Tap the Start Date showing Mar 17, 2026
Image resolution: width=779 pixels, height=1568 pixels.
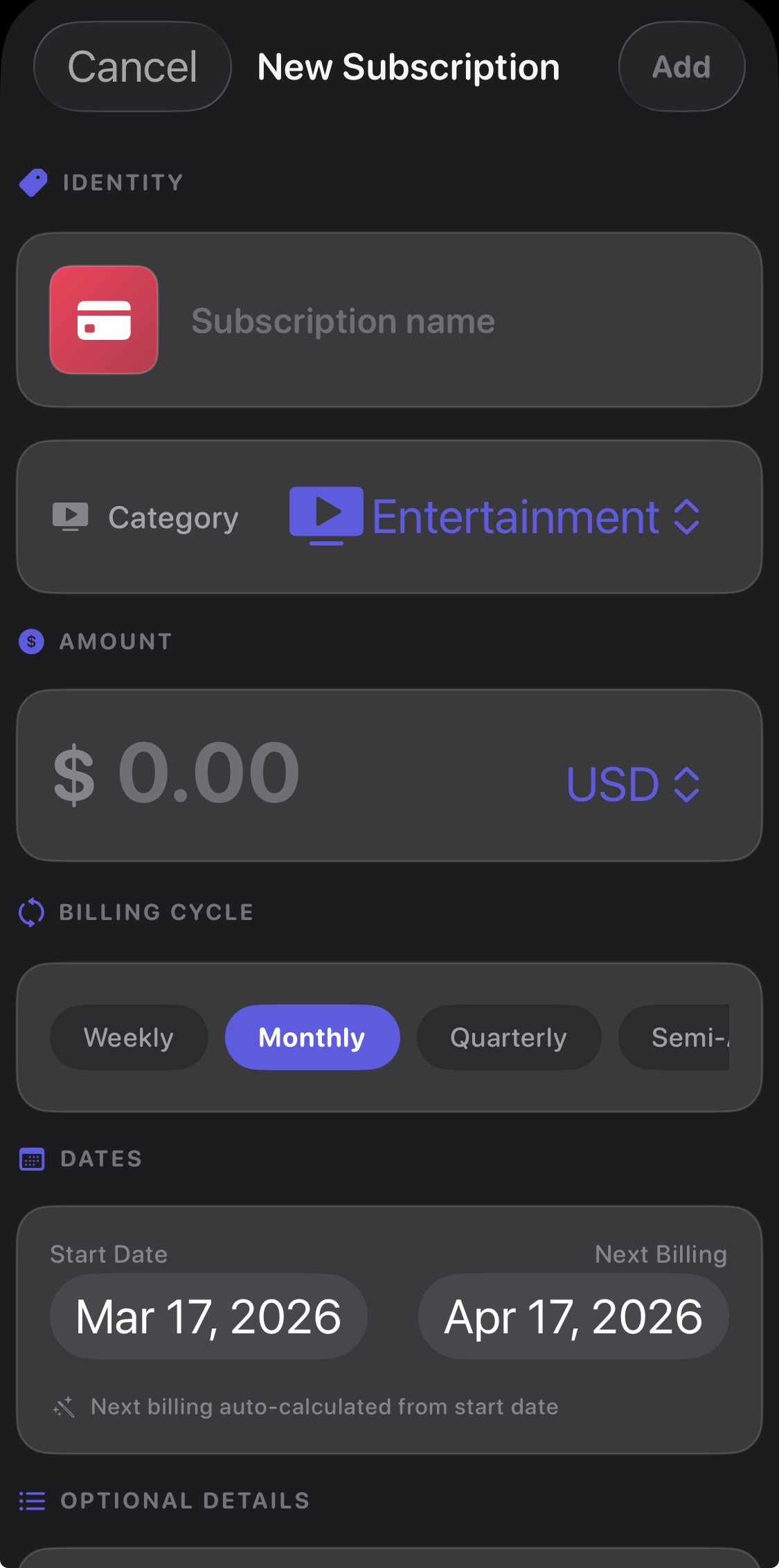(207, 1317)
